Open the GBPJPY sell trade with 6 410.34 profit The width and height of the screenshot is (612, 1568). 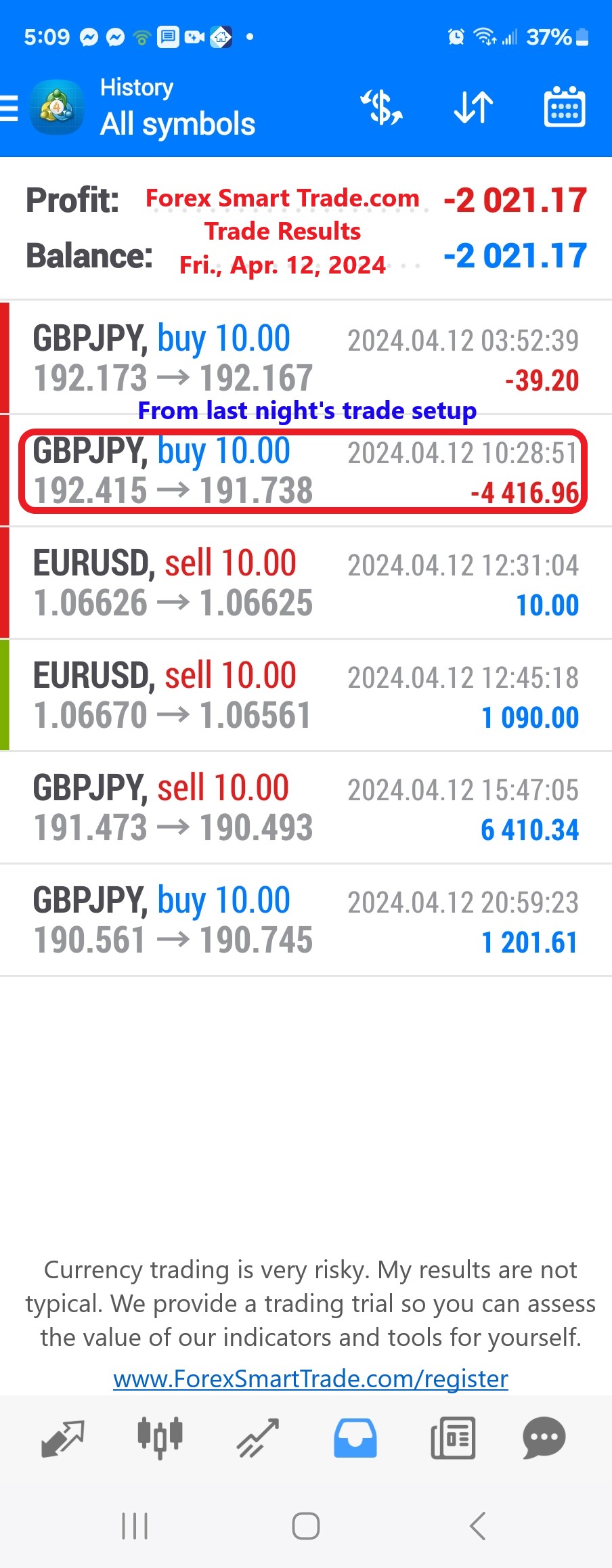(x=306, y=808)
